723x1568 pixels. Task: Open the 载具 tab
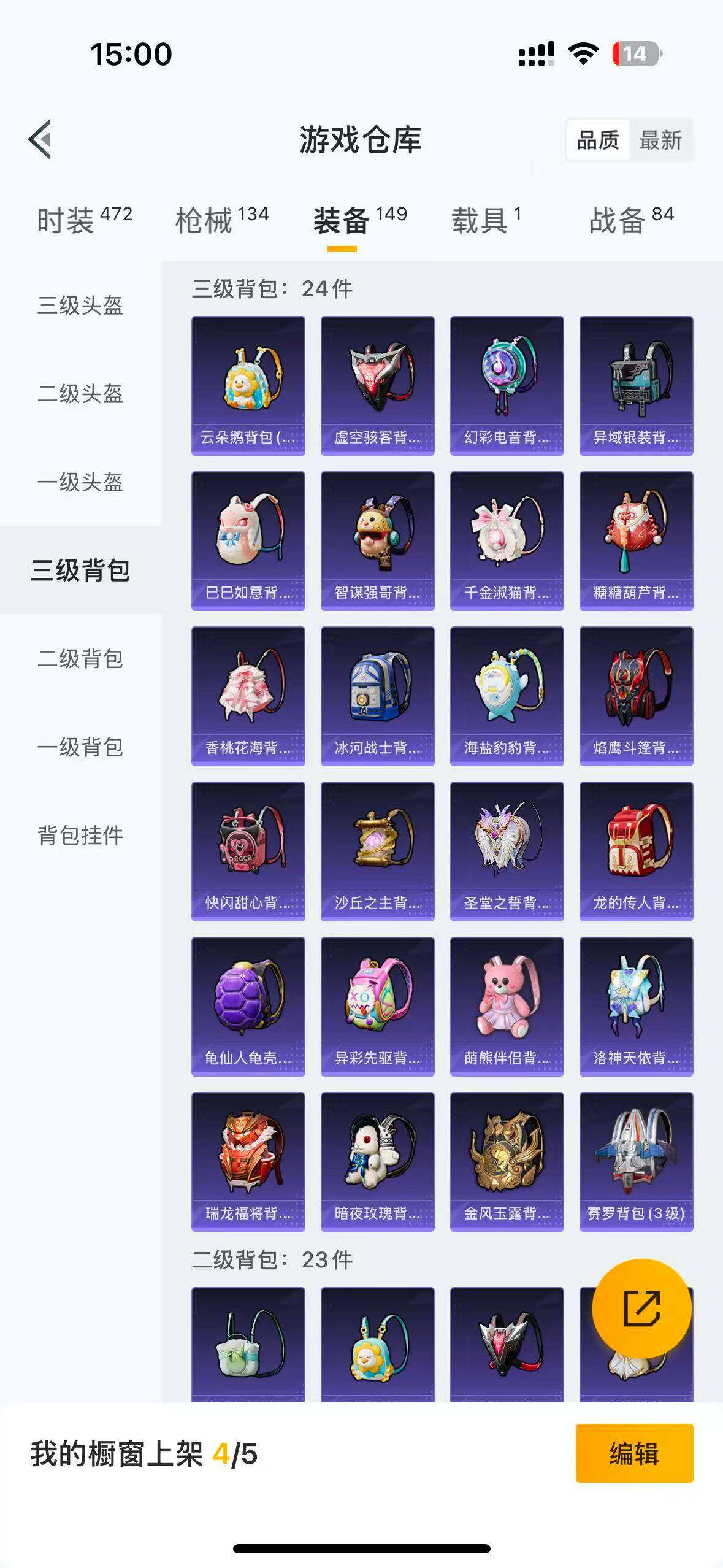click(486, 220)
